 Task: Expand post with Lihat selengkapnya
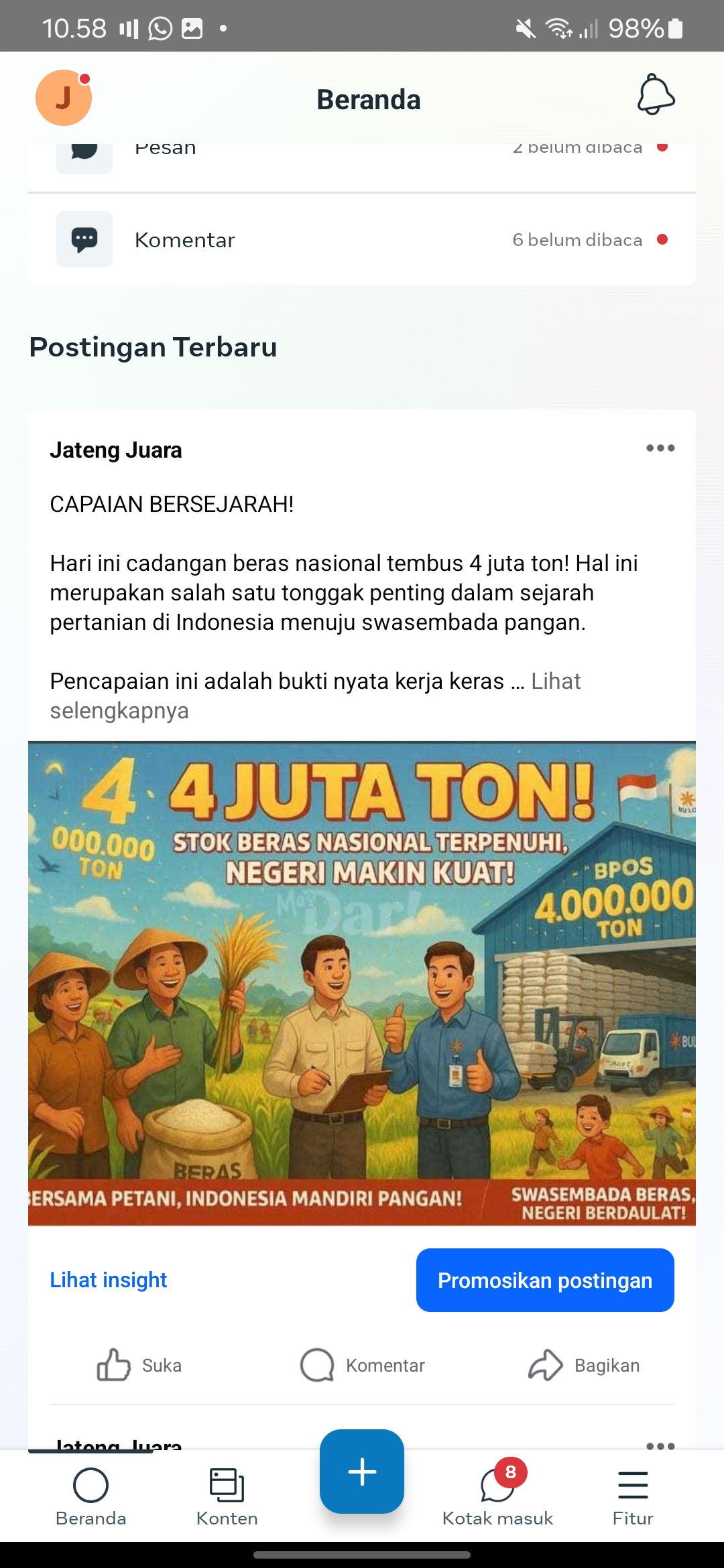coord(315,696)
